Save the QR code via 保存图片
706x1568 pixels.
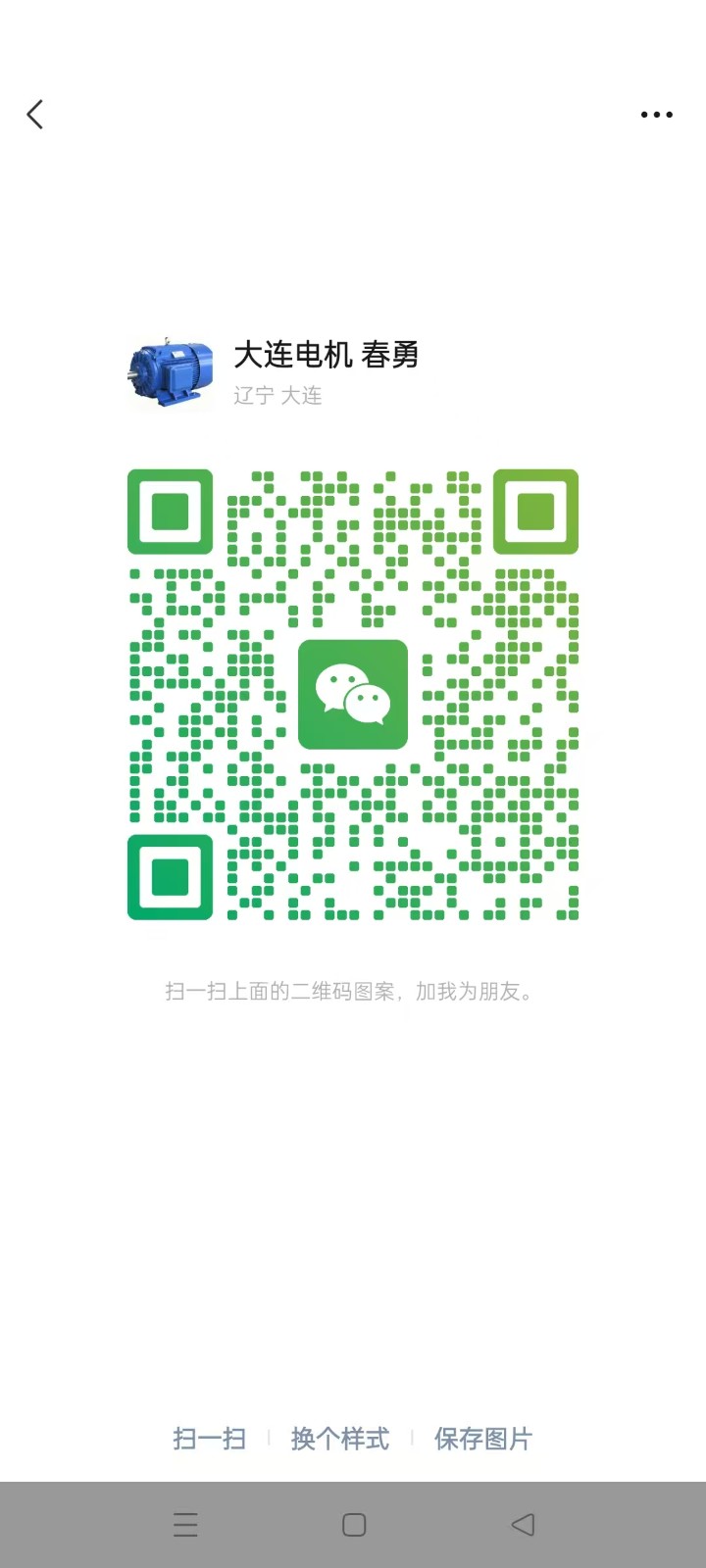[x=482, y=1439]
